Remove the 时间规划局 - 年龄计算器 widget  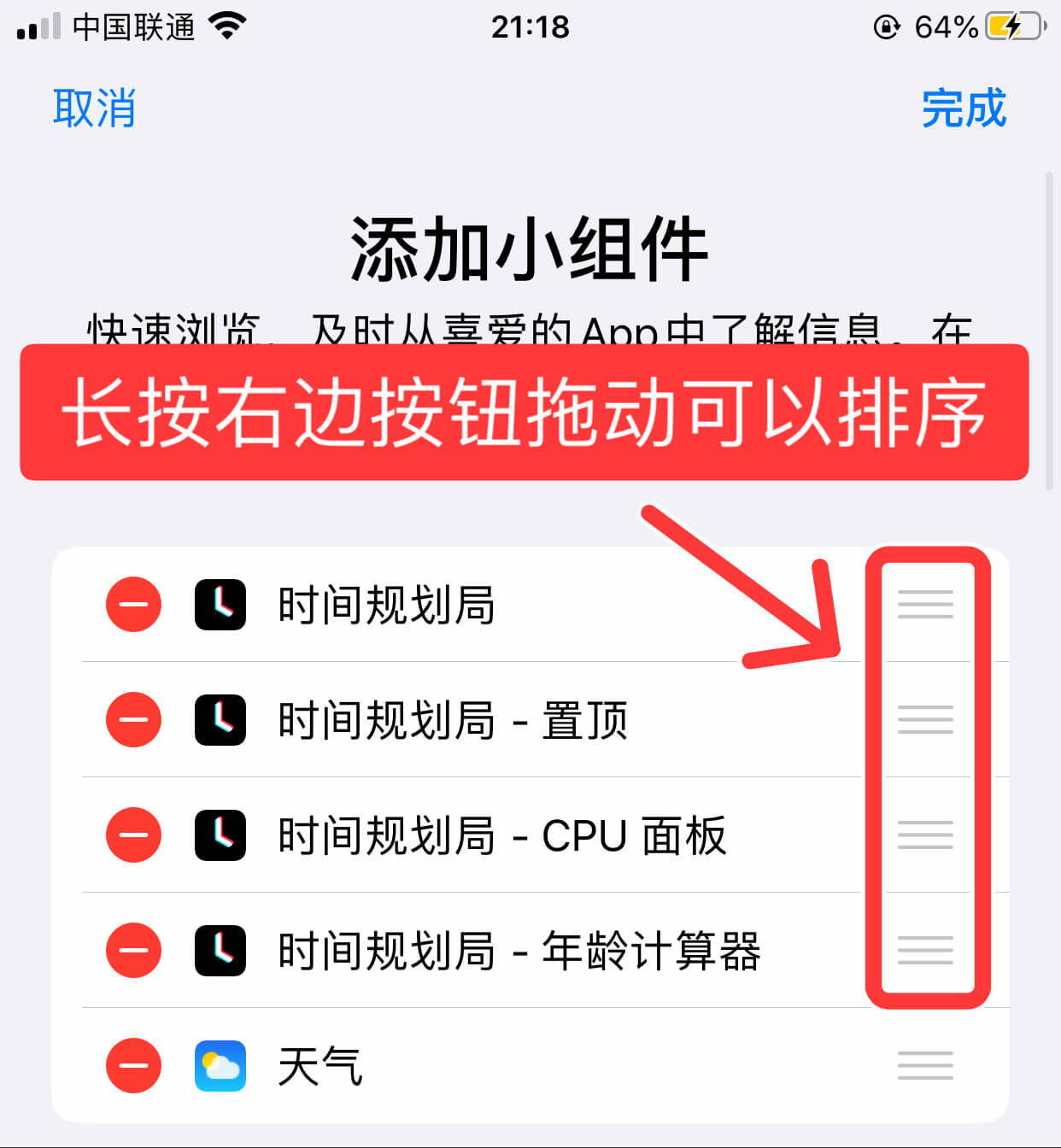133,950
